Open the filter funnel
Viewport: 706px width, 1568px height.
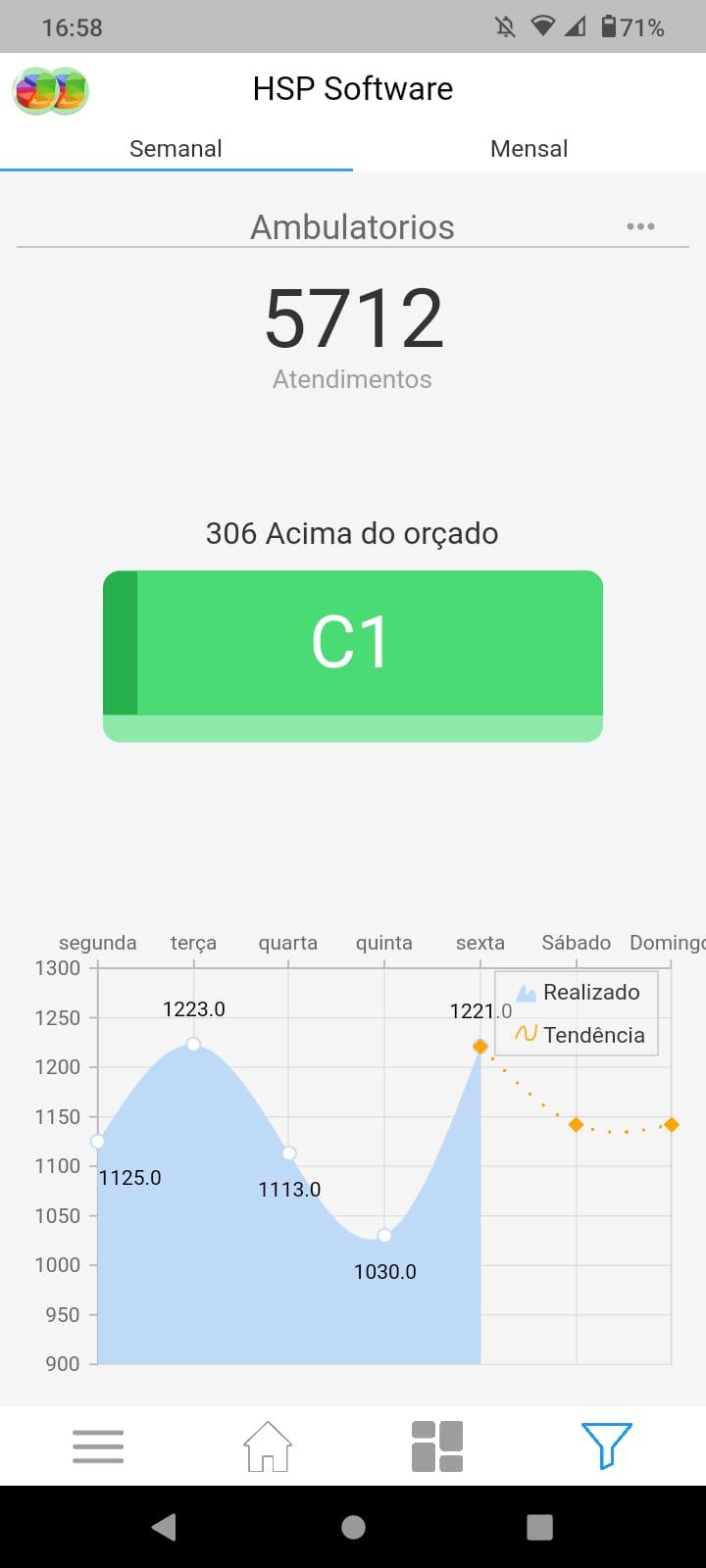point(606,1446)
